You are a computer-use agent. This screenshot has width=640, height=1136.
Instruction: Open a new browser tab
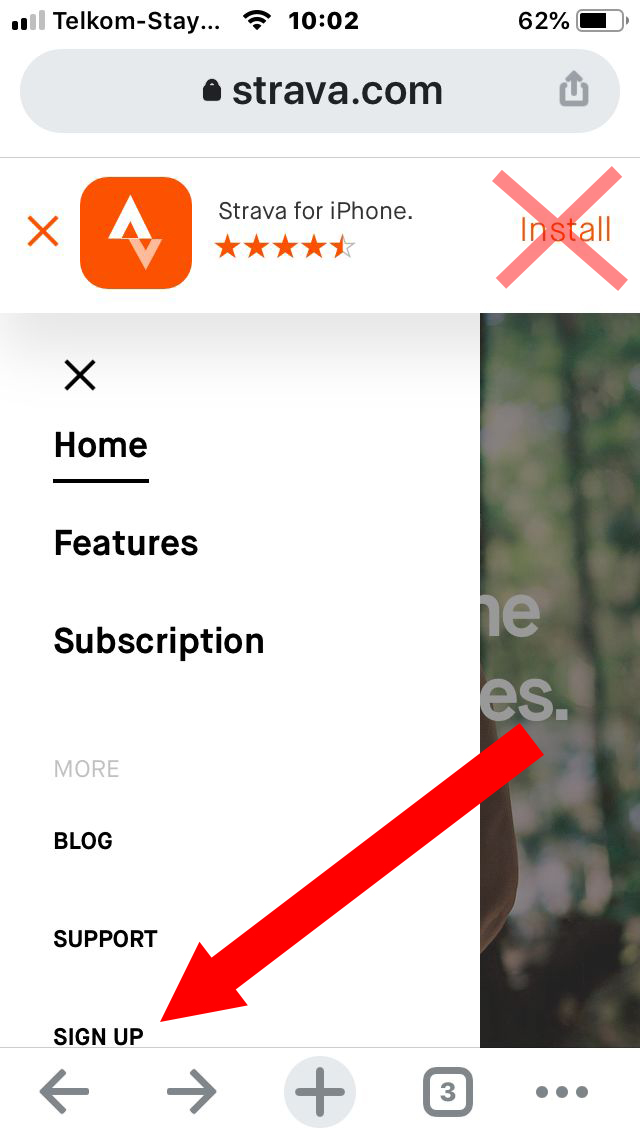[x=320, y=1092]
